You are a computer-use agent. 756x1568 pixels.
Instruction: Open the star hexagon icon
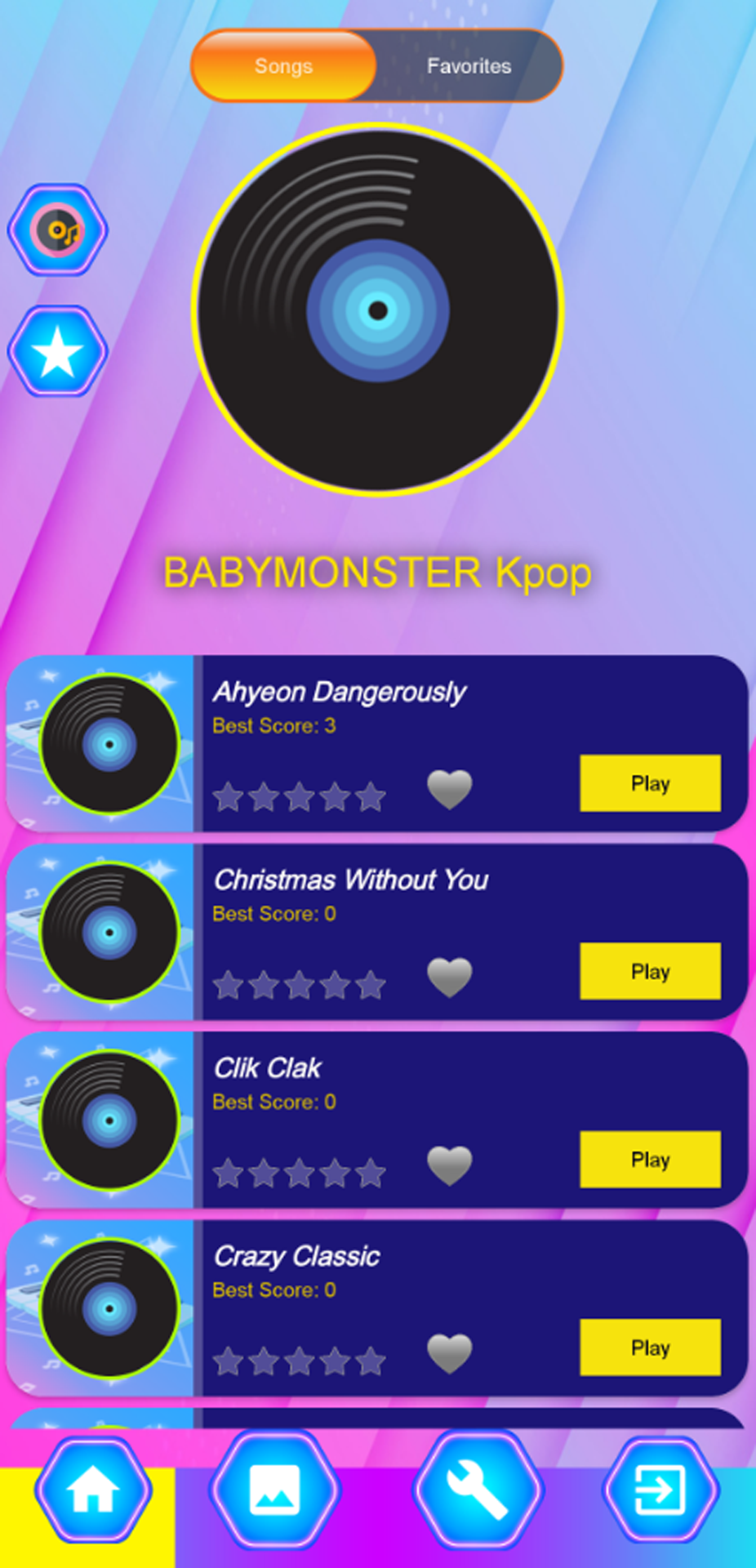click(x=58, y=352)
